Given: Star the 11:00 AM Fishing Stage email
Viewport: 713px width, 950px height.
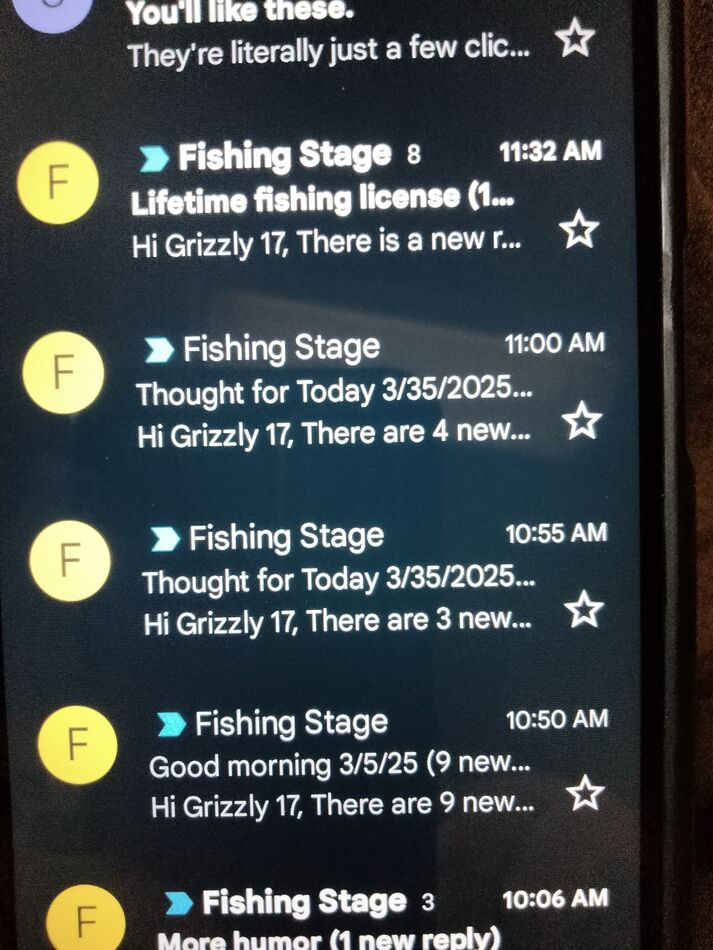Looking at the screenshot, I should (581, 420).
